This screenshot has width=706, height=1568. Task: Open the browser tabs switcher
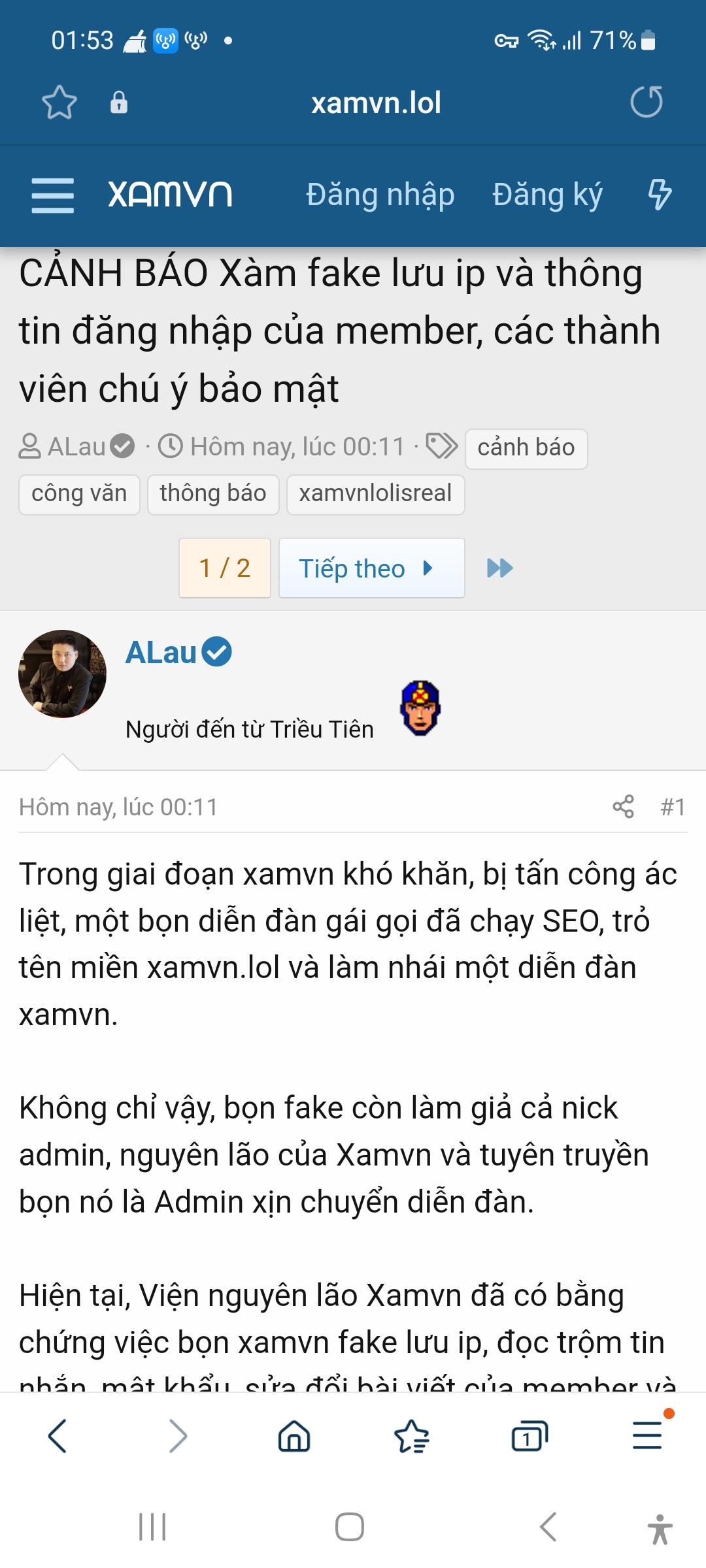tap(529, 1436)
